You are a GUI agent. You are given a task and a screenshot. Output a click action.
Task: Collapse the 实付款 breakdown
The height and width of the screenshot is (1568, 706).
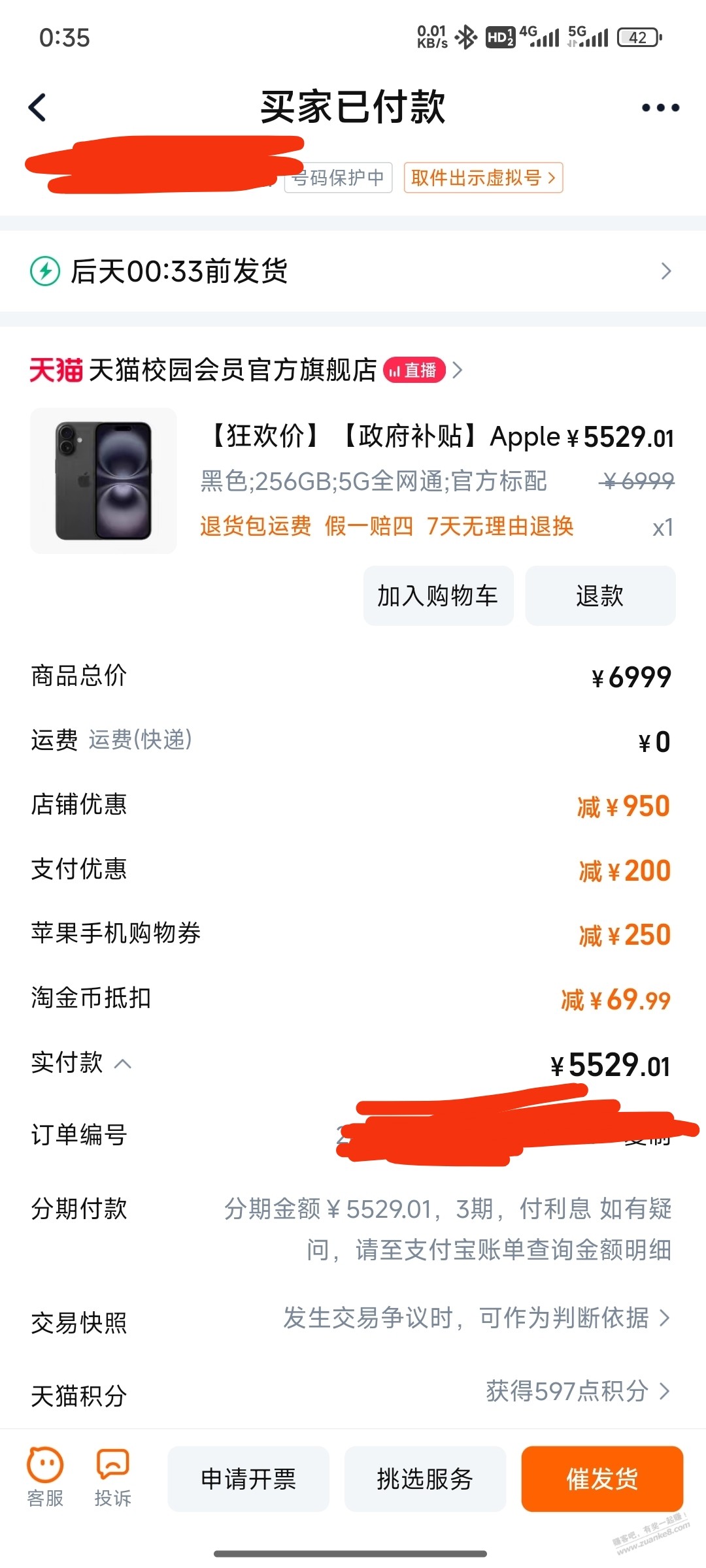point(123,1064)
